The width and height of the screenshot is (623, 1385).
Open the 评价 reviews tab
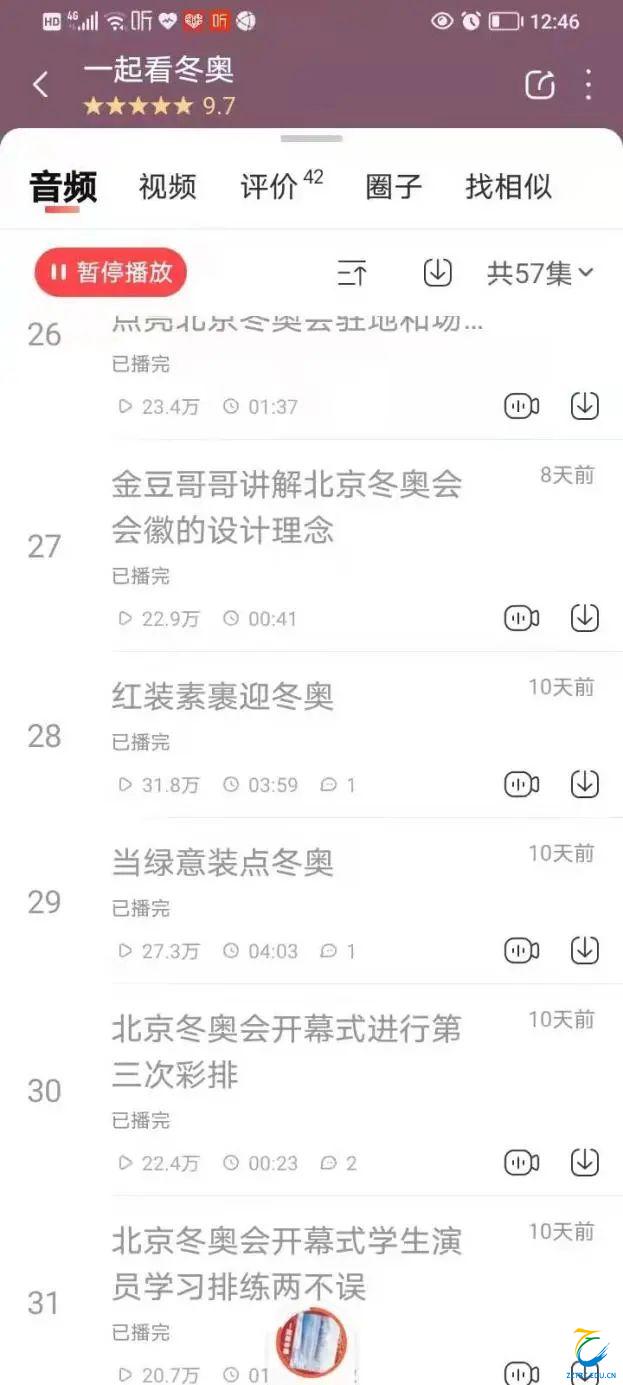pos(281,185)
